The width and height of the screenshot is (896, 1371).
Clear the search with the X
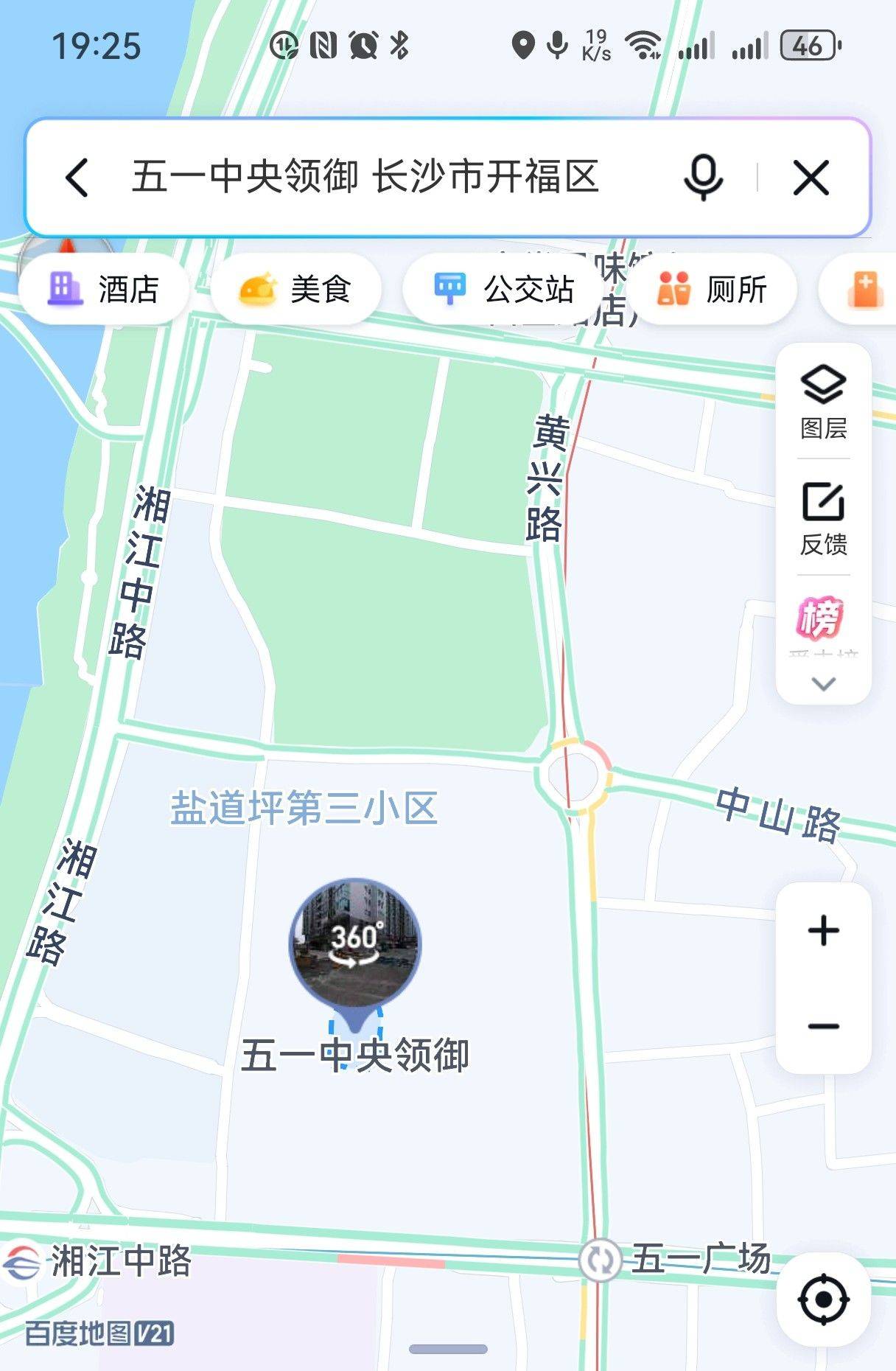tap(811, 178)
